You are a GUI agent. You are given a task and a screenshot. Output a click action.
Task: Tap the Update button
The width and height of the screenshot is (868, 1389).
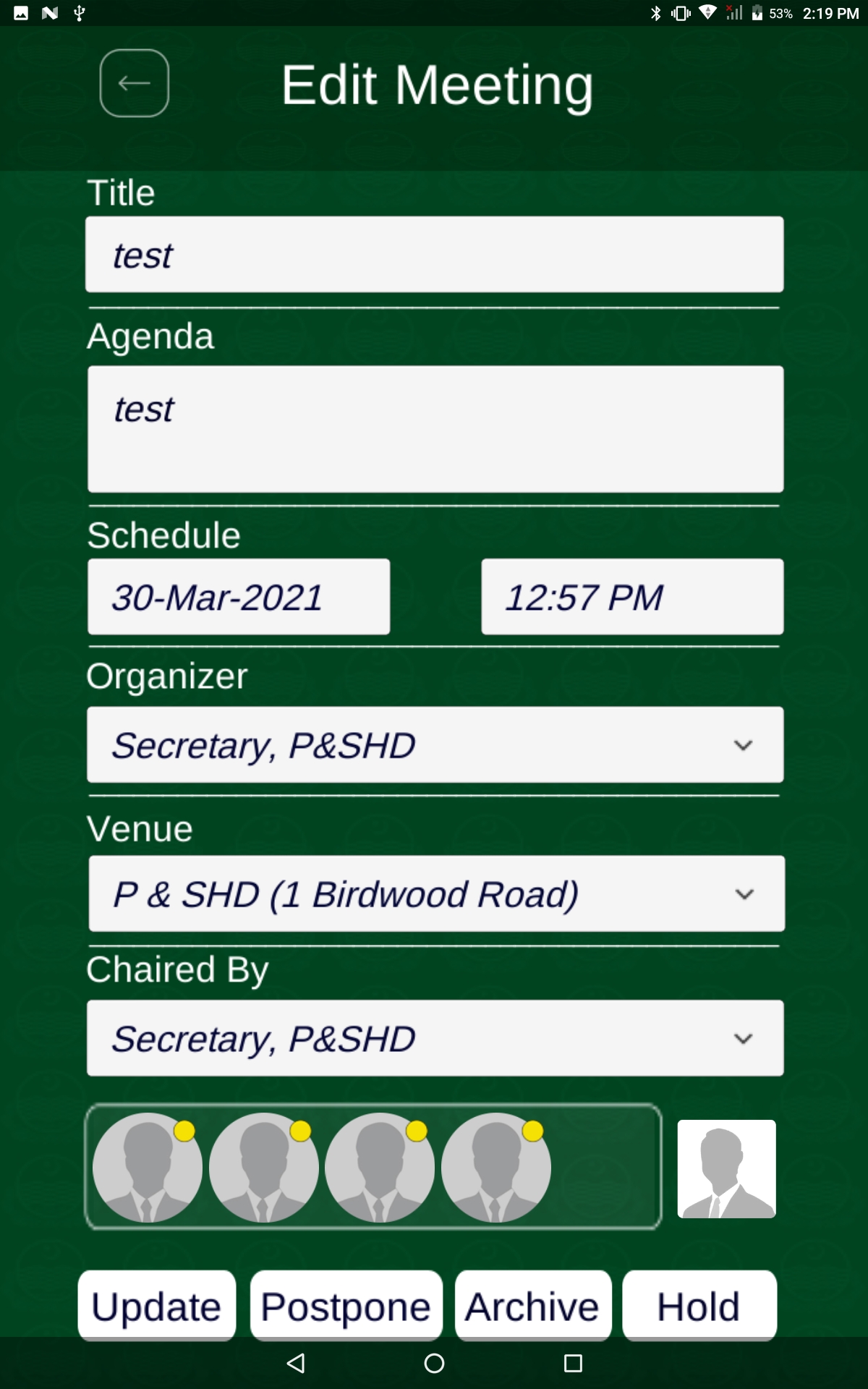(x=157, y=1306)
